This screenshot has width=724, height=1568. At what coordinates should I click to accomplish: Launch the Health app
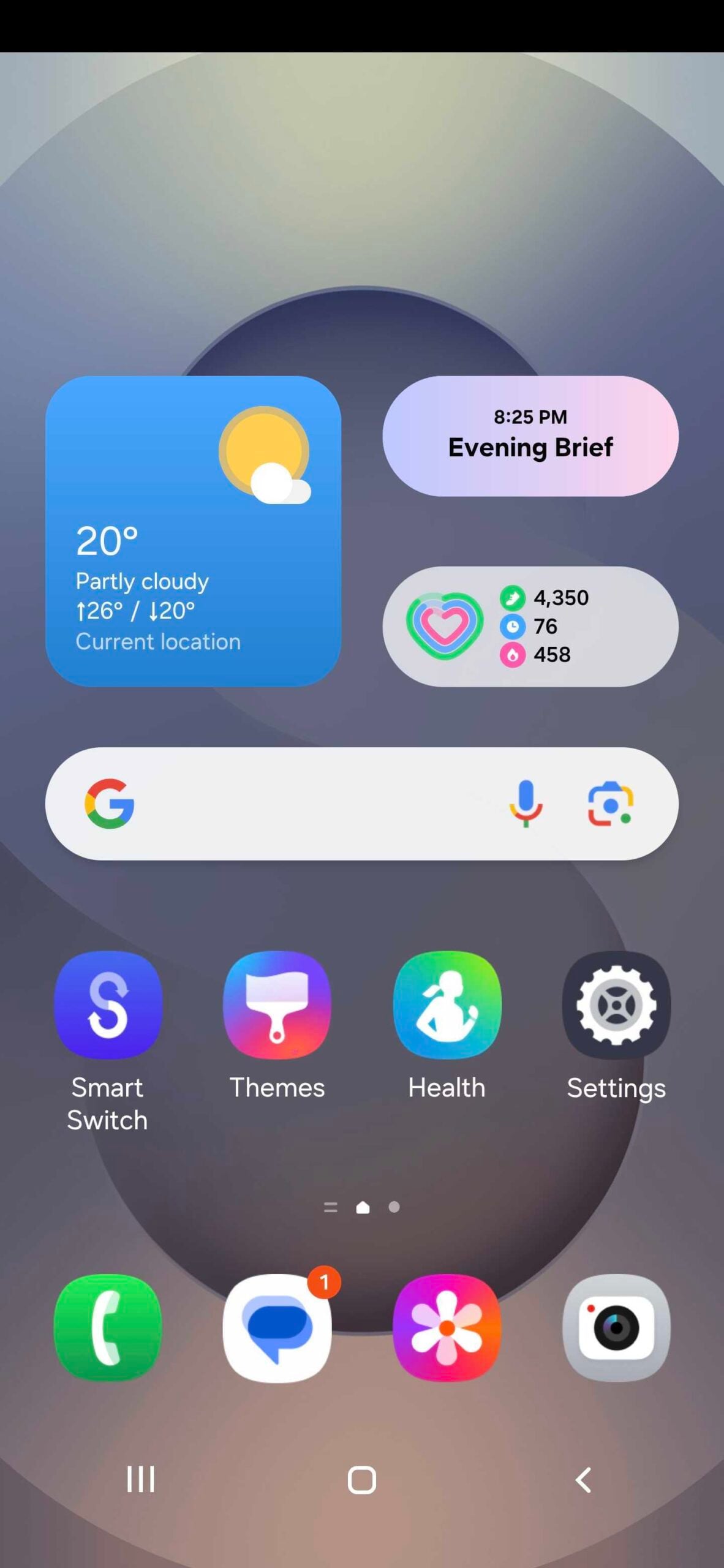point(447,1005)
